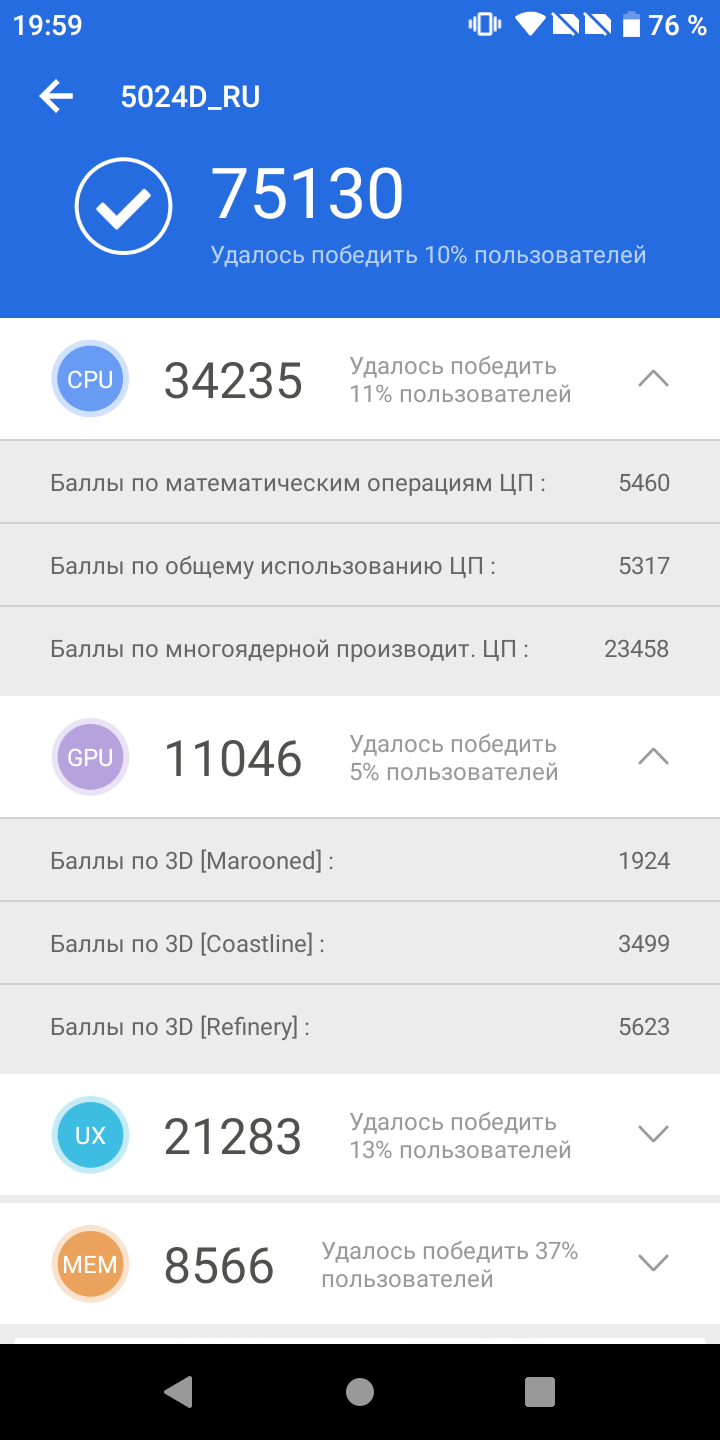
Task: Collapse the GPU score section
Action: (653, 757)
